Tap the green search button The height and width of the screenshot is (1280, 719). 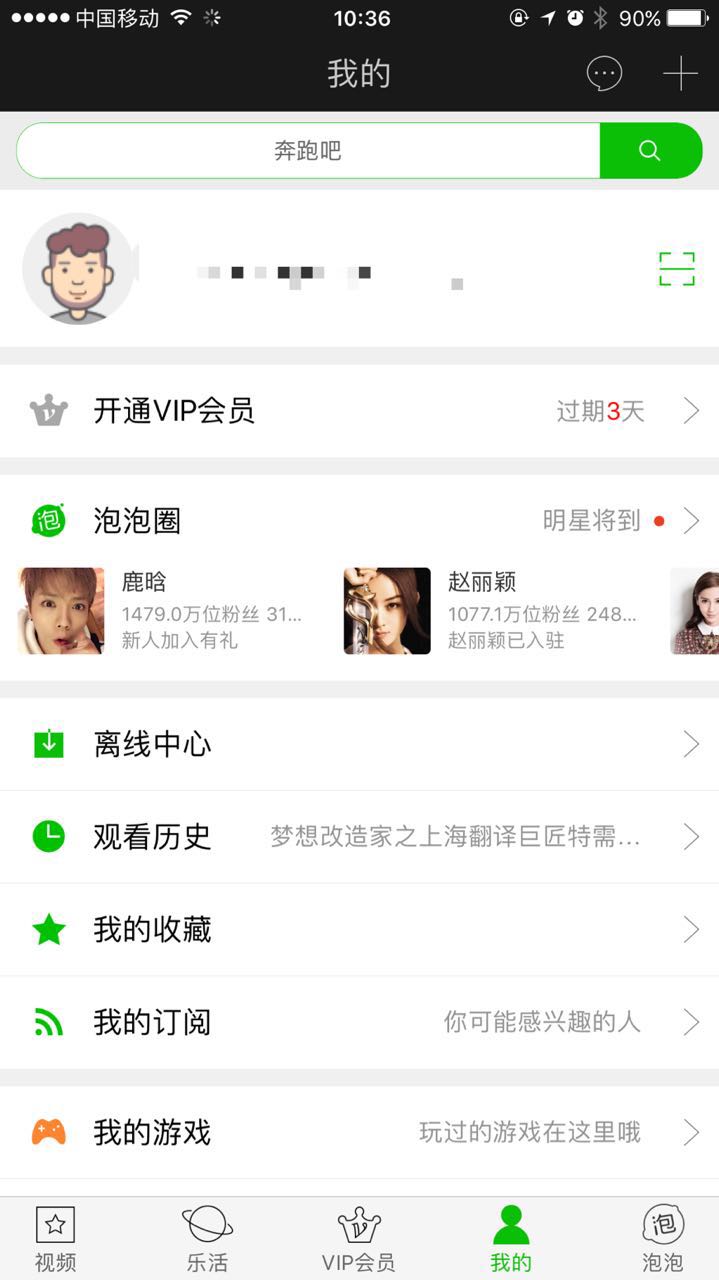(650, 151)
